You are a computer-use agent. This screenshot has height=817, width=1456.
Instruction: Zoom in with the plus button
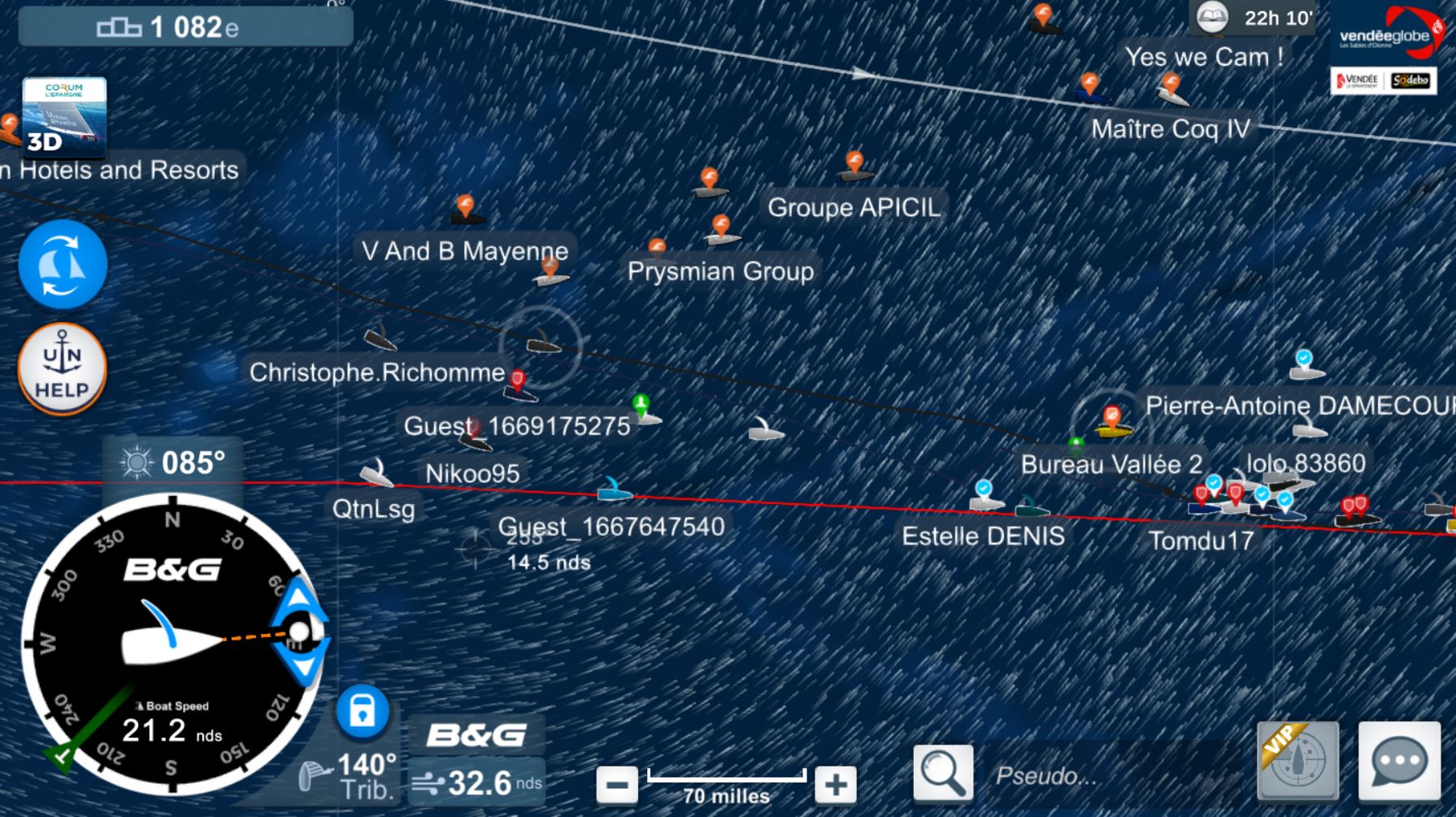coord(836,784)
